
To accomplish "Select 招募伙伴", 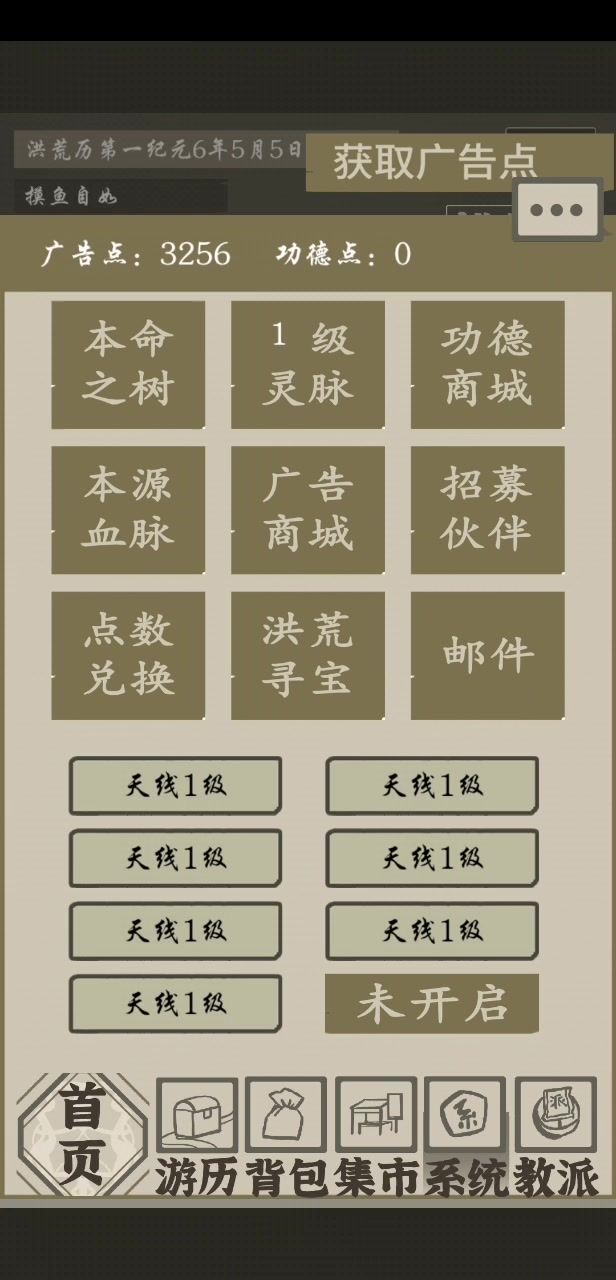I will pyautogui.click(x=487, y=510).
